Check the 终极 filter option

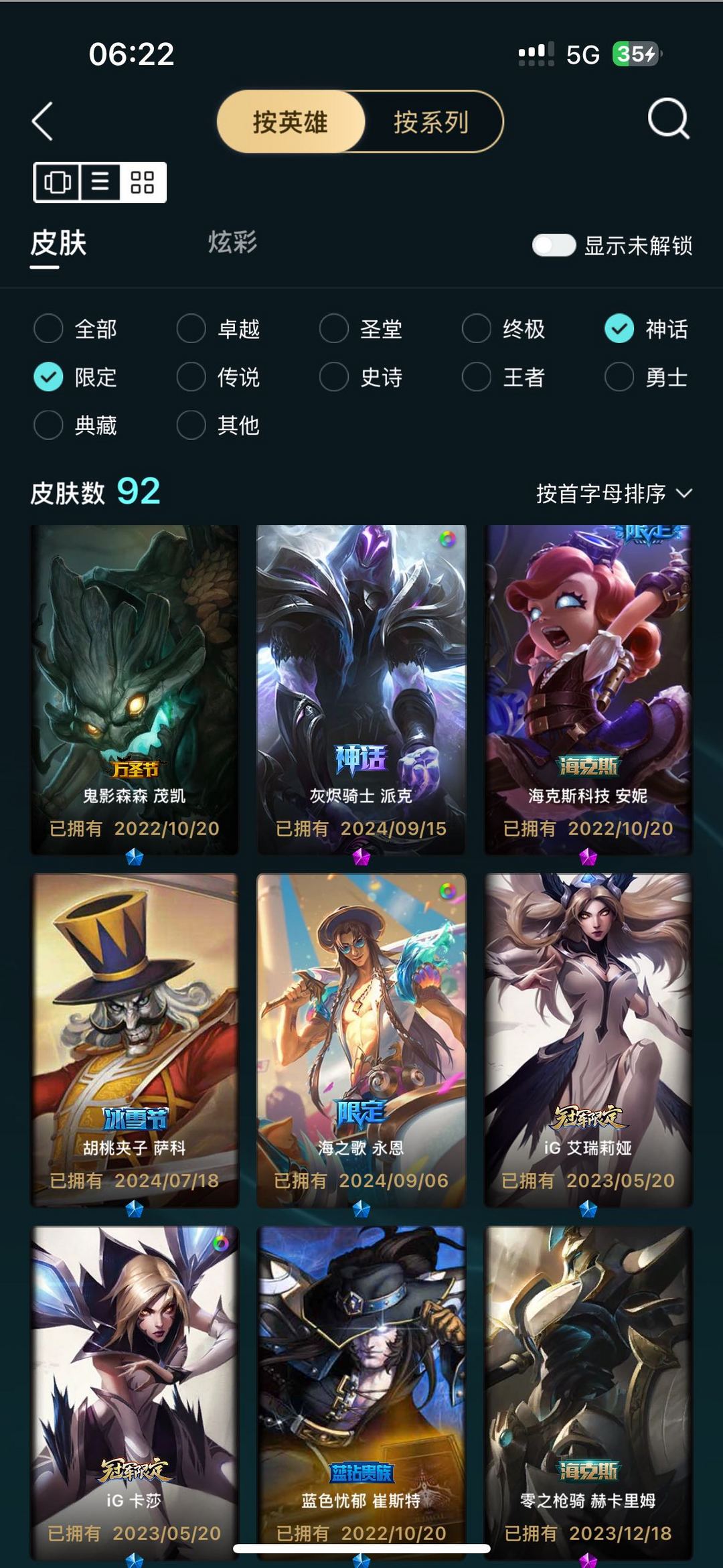504,329
